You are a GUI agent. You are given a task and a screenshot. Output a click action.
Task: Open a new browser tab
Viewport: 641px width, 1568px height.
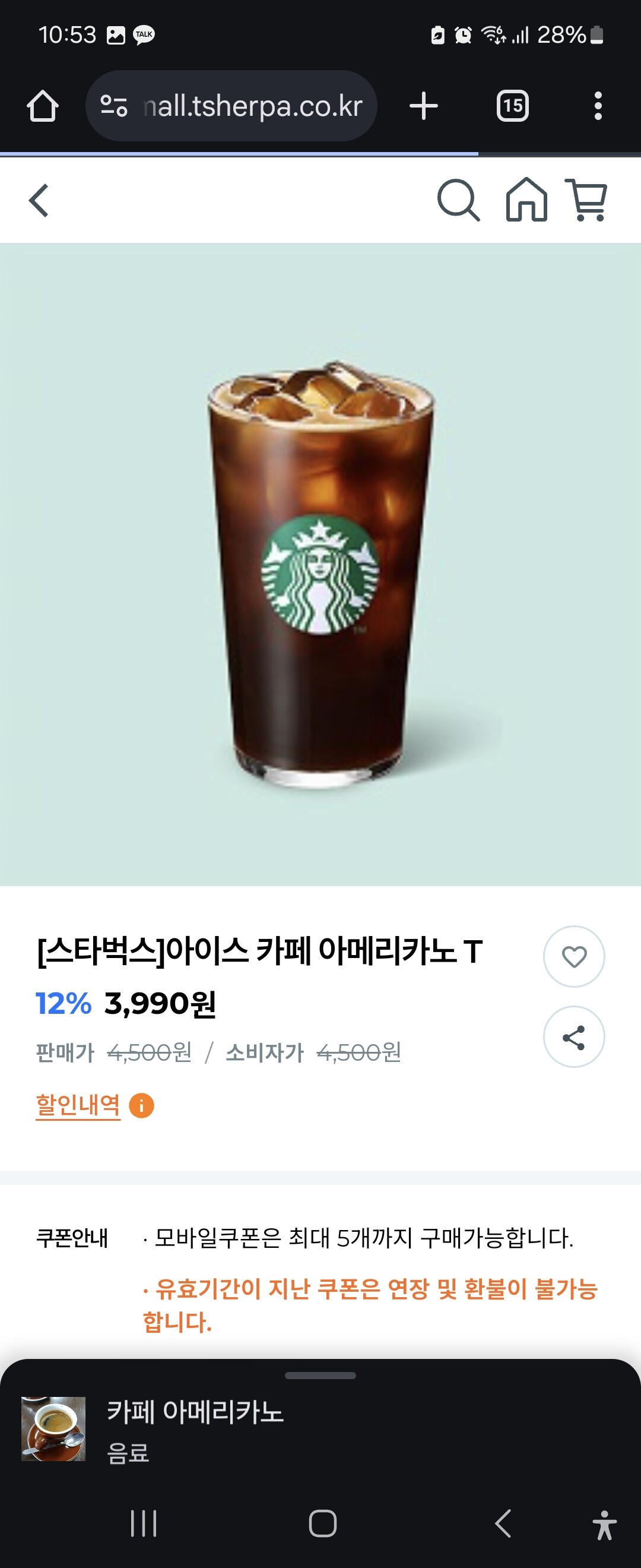point(424,106)
